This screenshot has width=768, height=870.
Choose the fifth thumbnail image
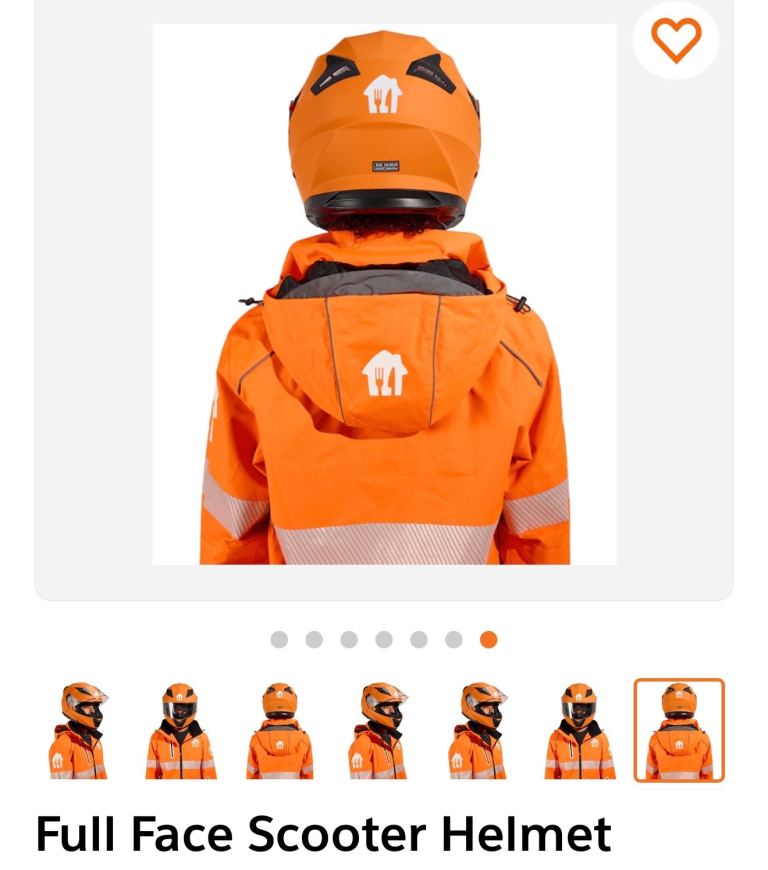click(x=480, y=731)
